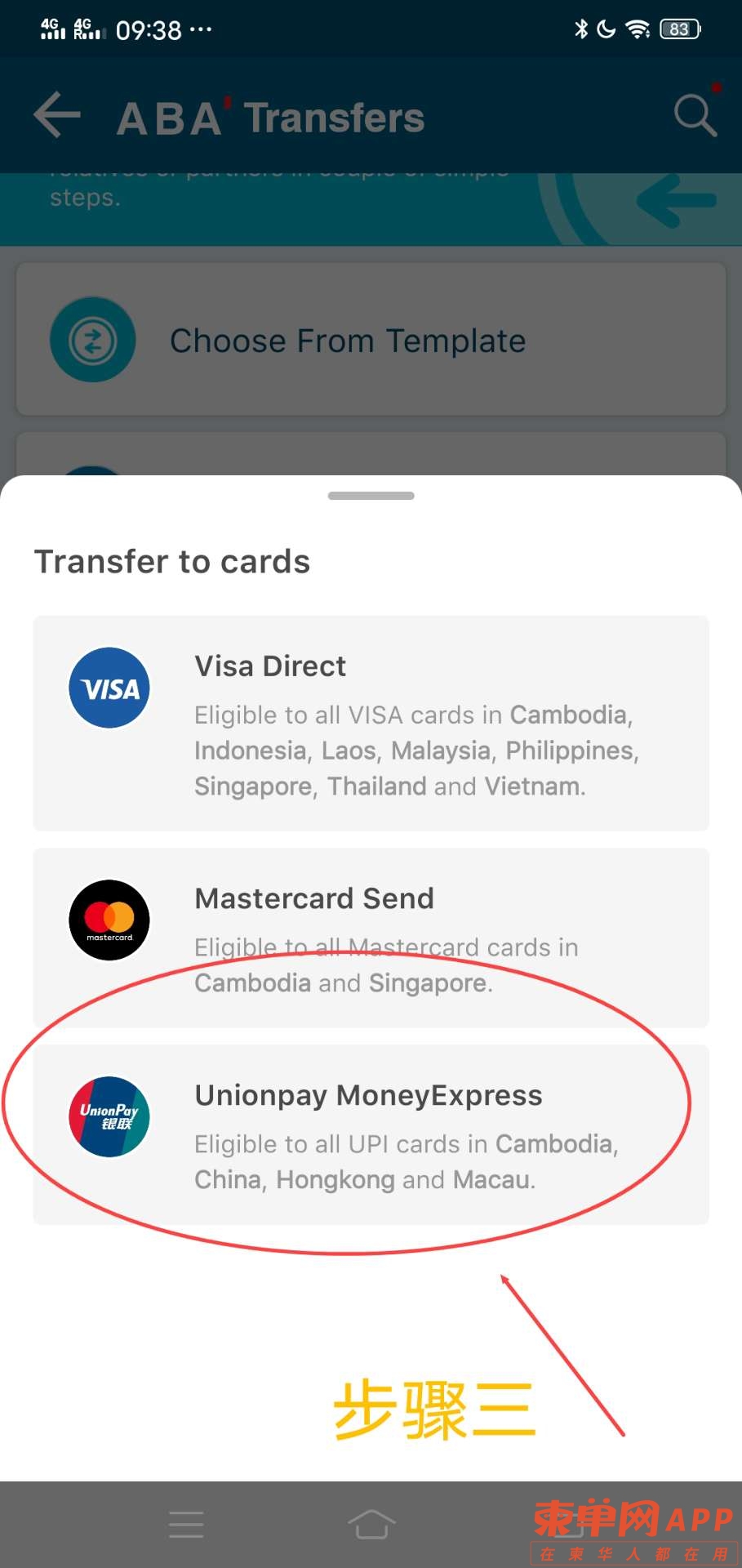The image size is (742, 1568).
Task: Go to the system home screen
Action: tap(371, 1524)
